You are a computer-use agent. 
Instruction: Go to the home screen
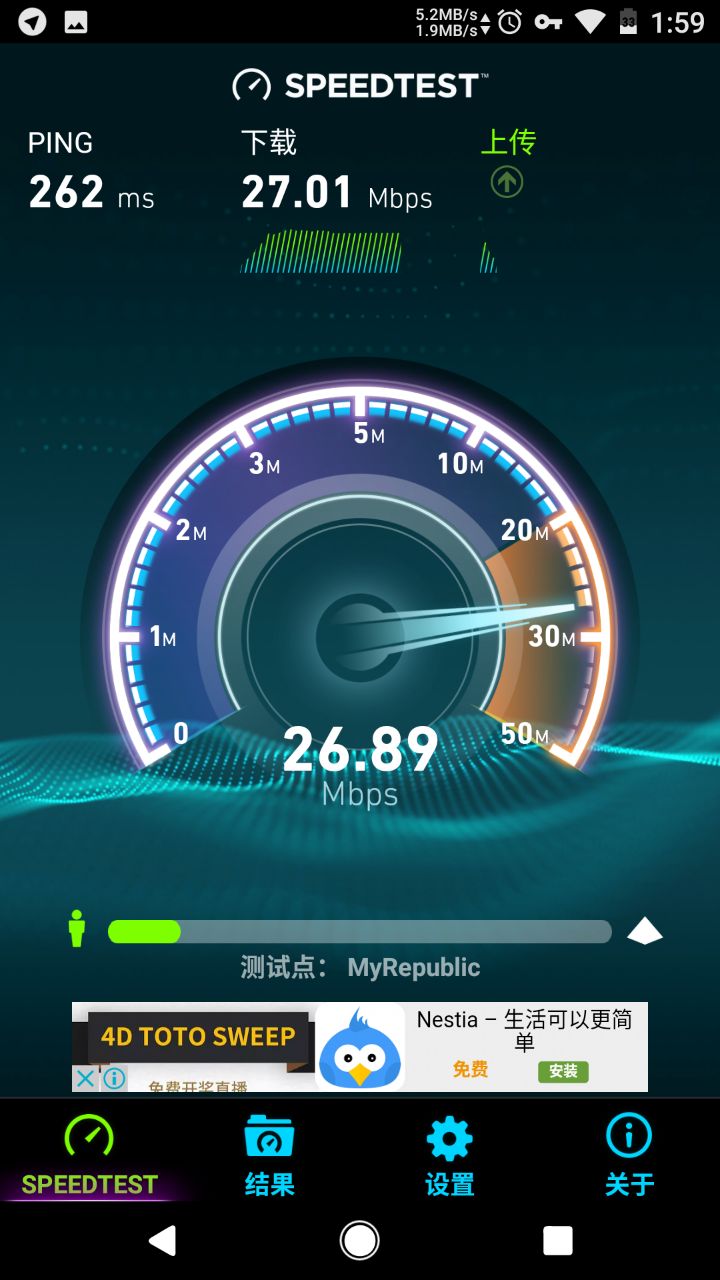360,1241
